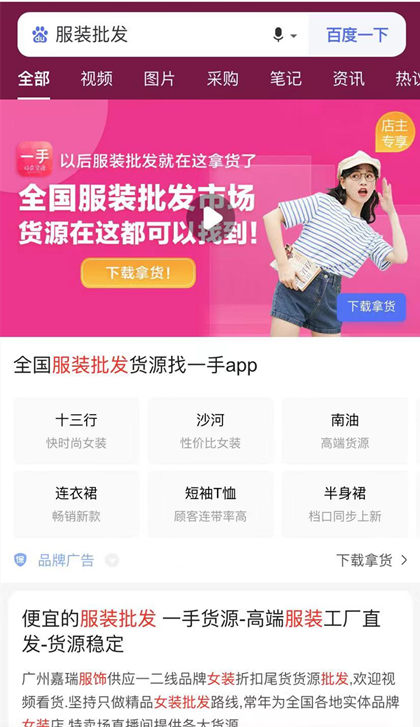
Task: Follow the 下载拿货 link with chevron
Action: (372, 560)
